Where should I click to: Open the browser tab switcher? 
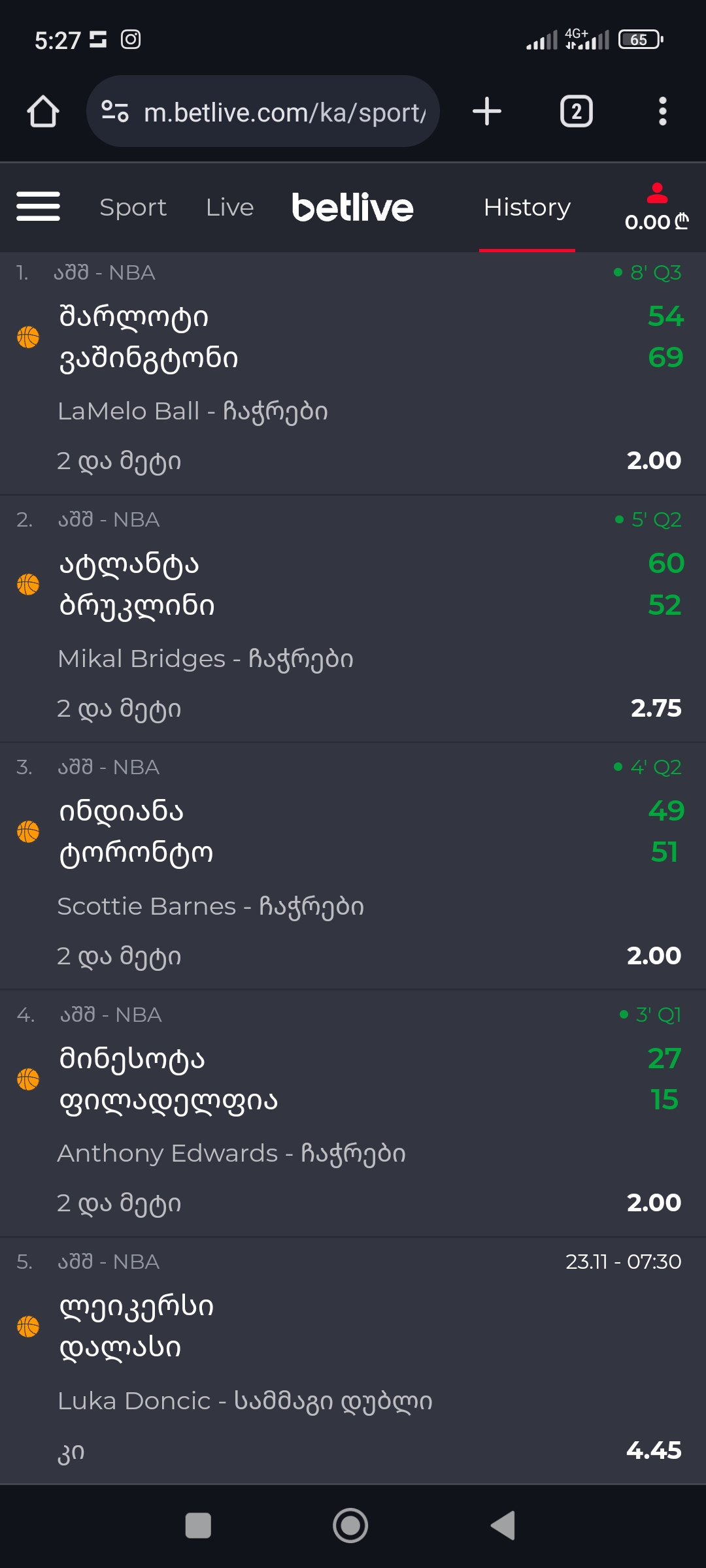(x=576, y=111)
